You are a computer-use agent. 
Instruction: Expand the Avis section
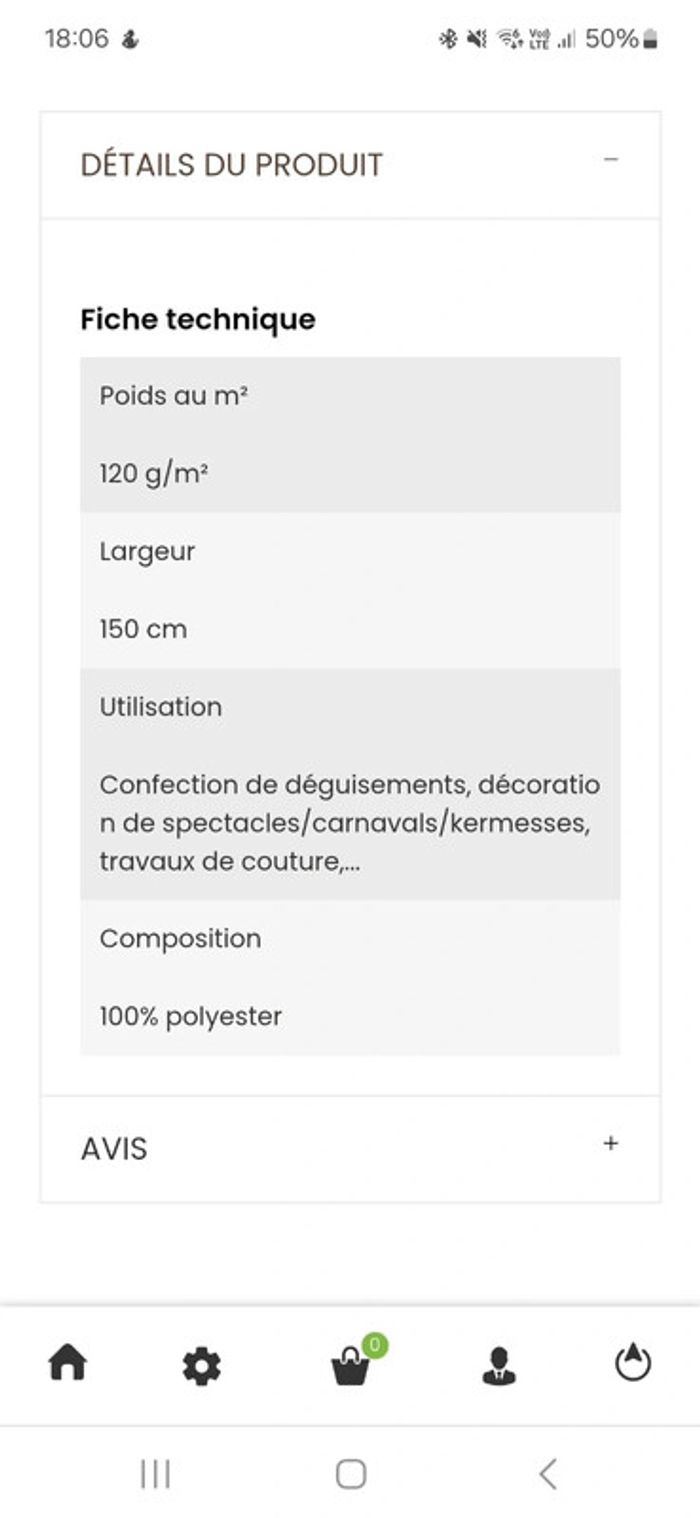pyautogui.click(x=610, y=1144)
